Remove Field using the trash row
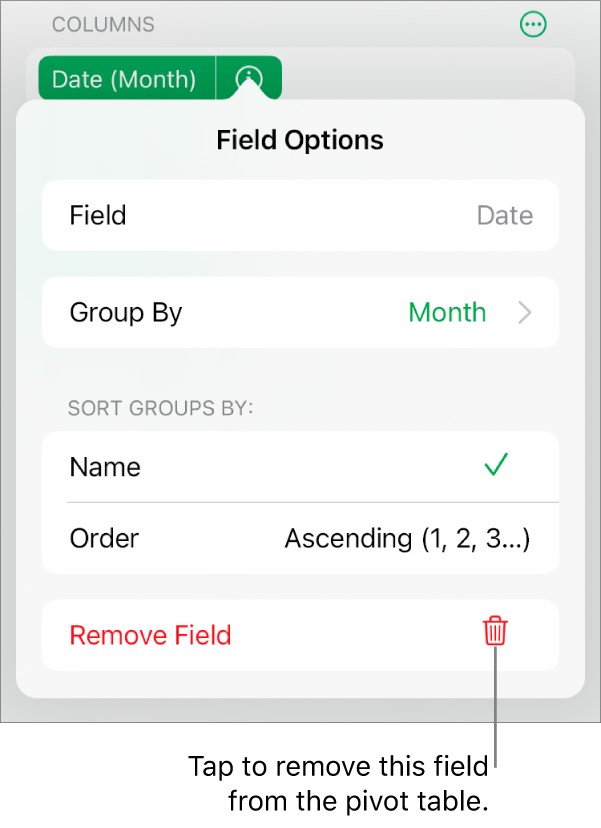 click(300, 635)
